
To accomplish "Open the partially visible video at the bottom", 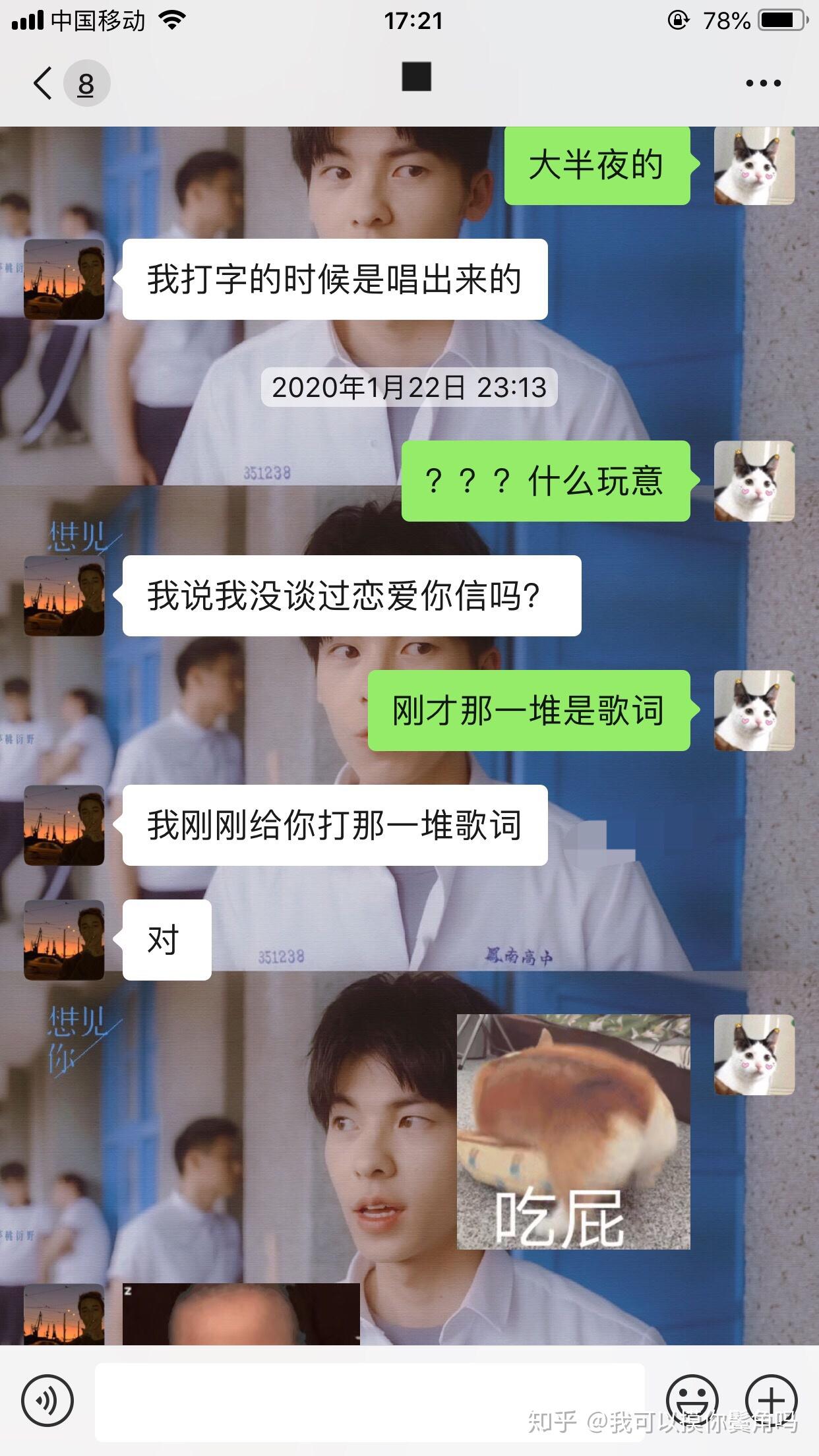I will 241,1314.
